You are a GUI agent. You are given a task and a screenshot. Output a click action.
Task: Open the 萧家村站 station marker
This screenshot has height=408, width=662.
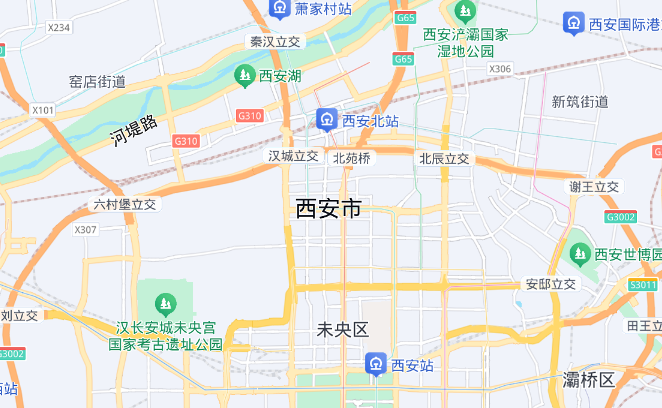coord(280,9)
